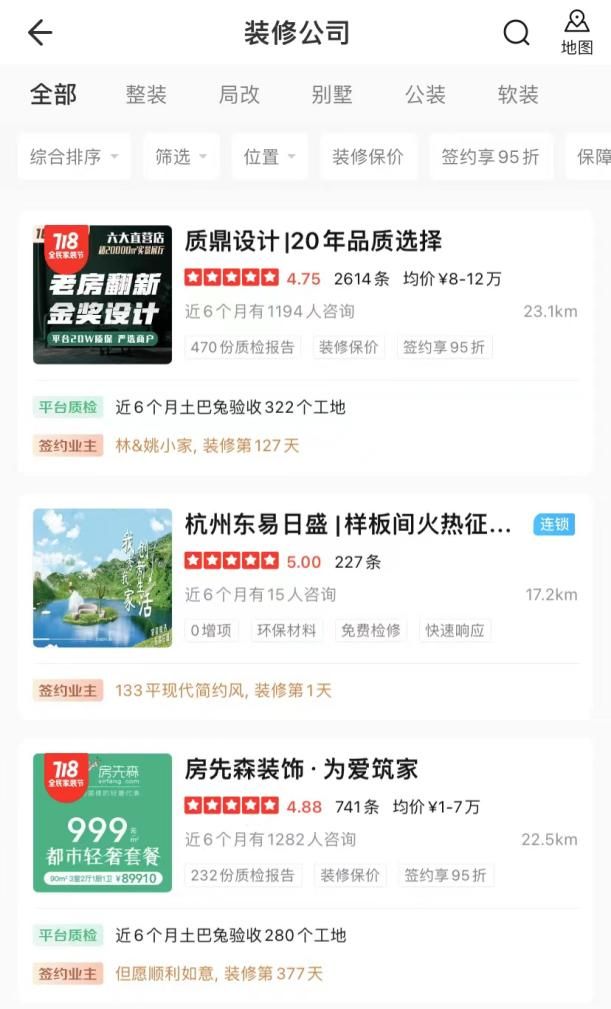Switch to the 别墅 tab

pyautogui.click(x=332, y=95)
